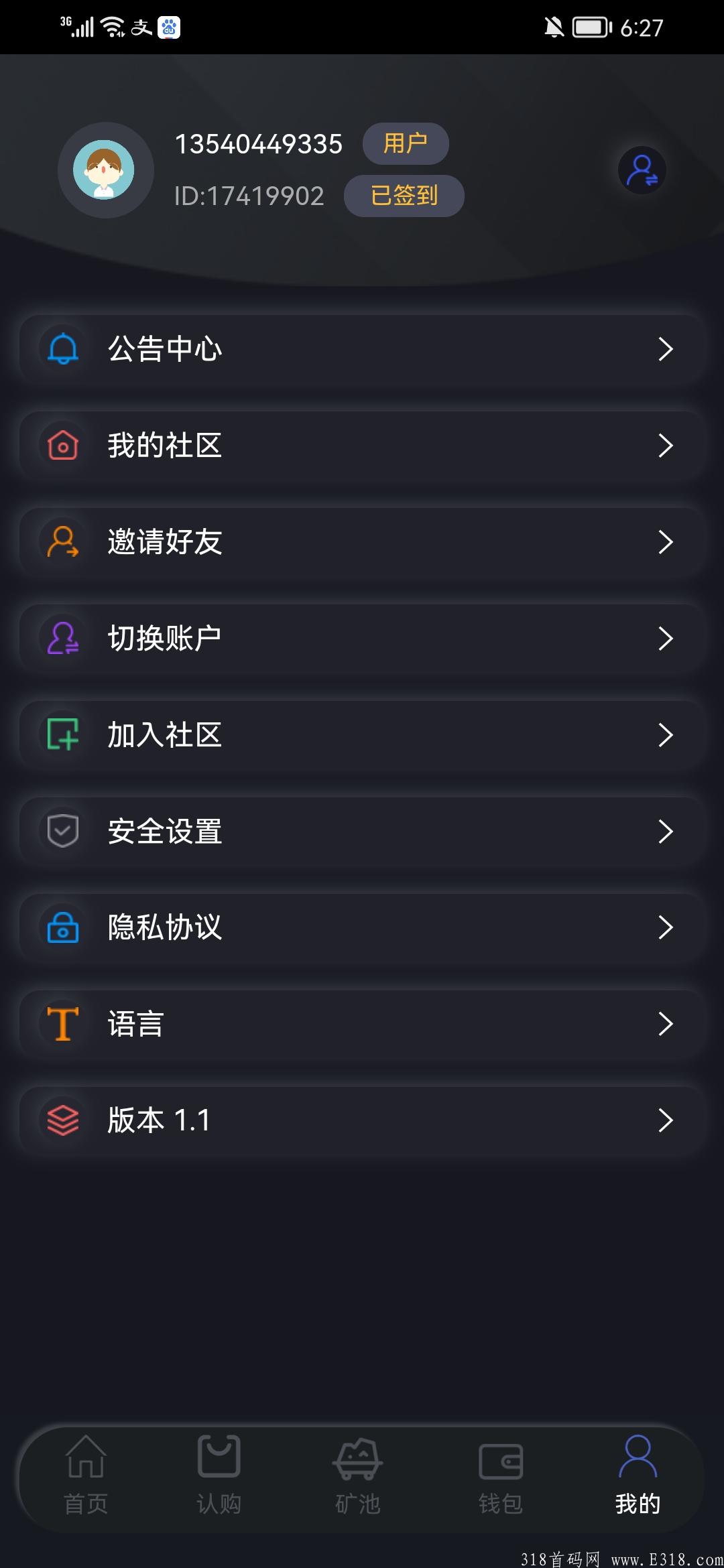Select the green add icon for 加入社区
This screenshot has height=1568, width=724.
coord(62,735)
